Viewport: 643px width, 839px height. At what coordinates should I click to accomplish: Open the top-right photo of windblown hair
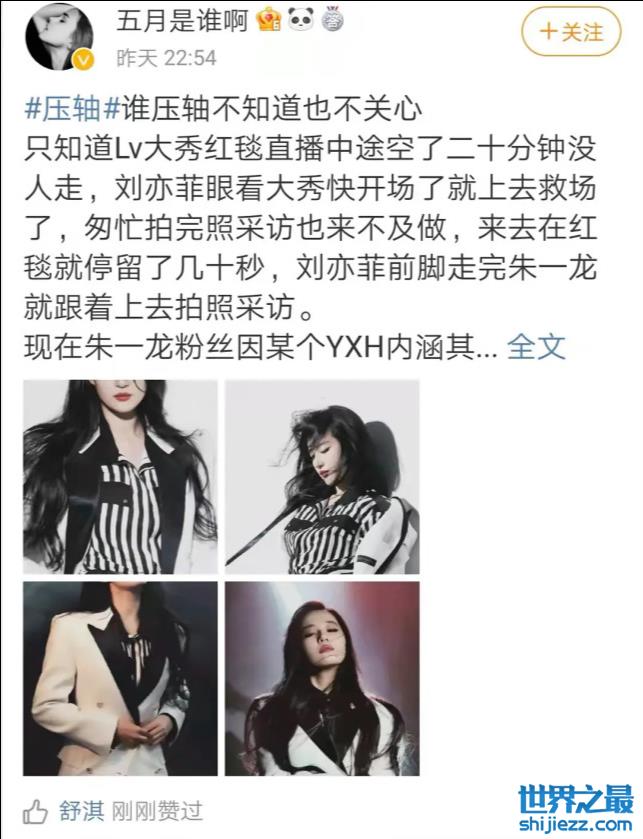pos(322,477)
